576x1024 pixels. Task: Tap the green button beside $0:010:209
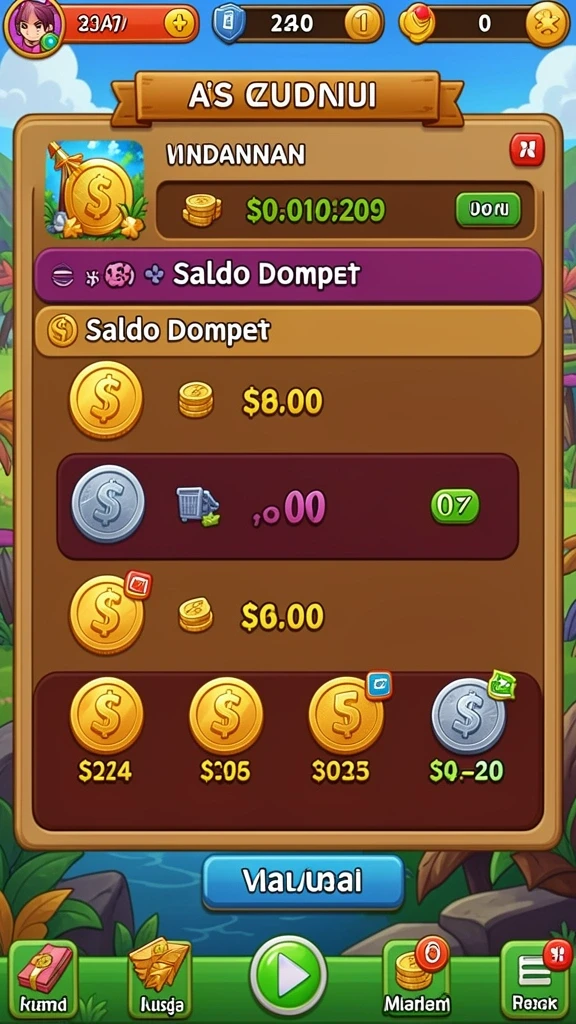click(x=488, y=210)
